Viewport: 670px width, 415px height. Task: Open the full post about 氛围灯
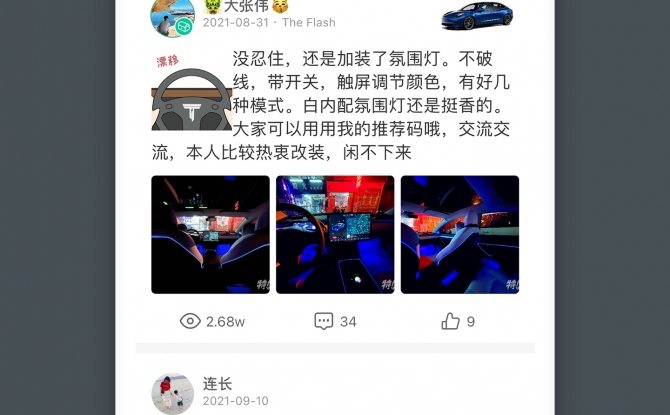coord(370,105)
